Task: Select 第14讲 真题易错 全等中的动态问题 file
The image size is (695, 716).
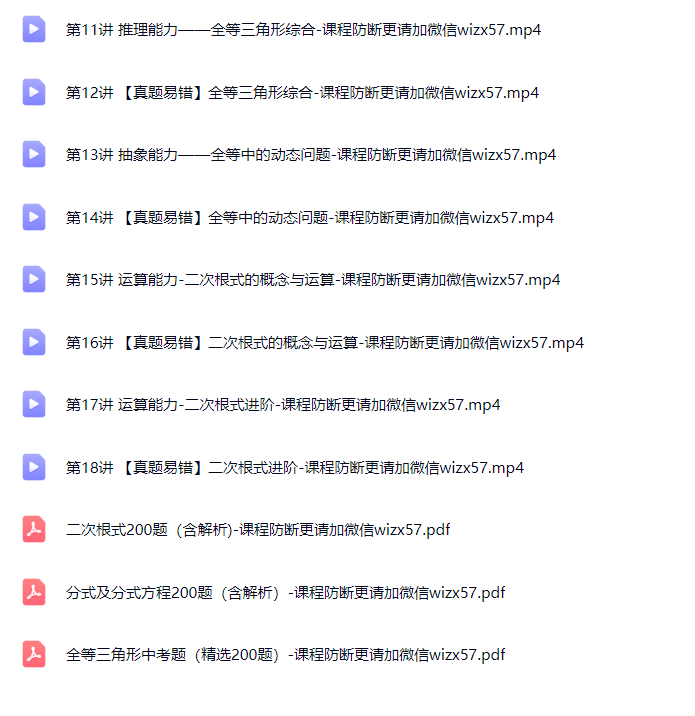Action: tap(309, 218)
